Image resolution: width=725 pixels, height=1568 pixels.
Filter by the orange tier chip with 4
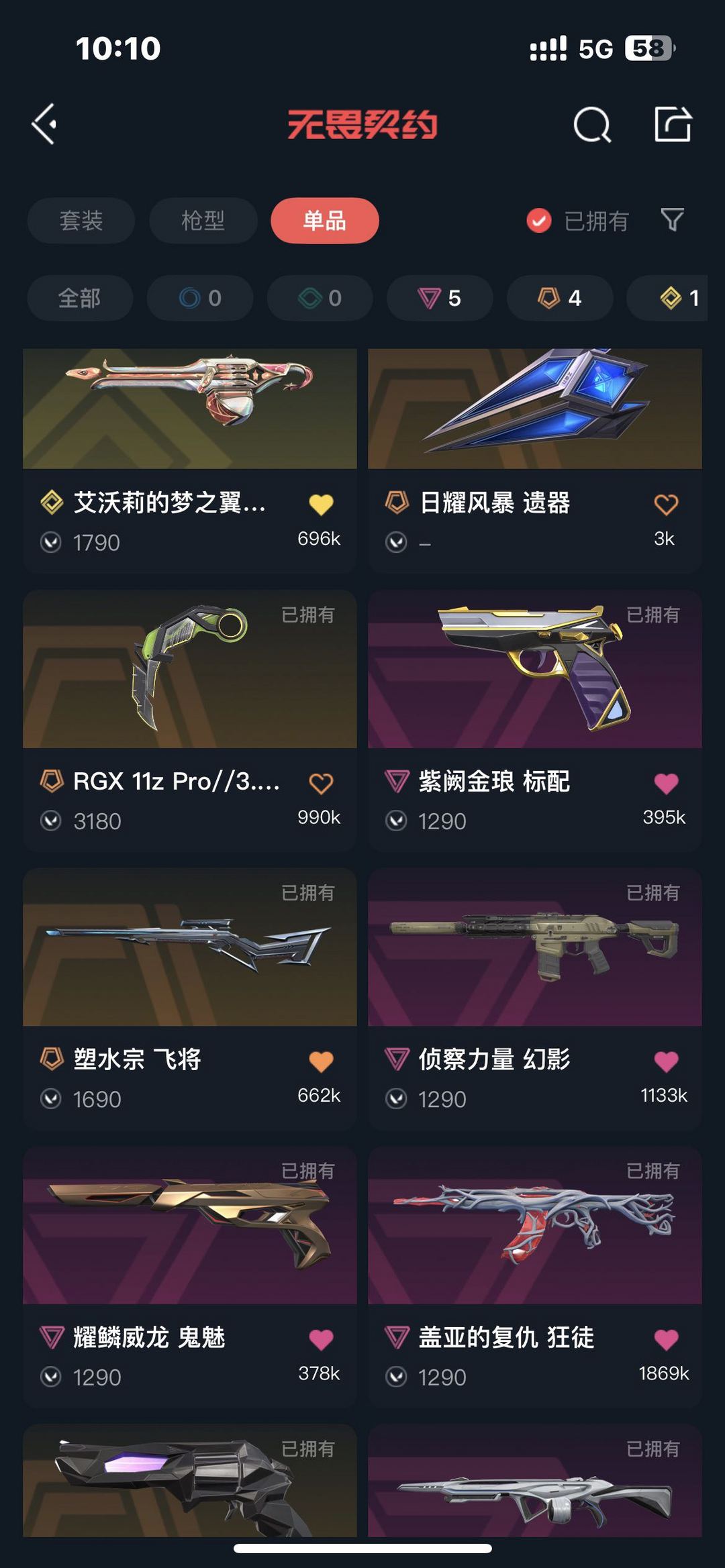(x=560, y=297)
